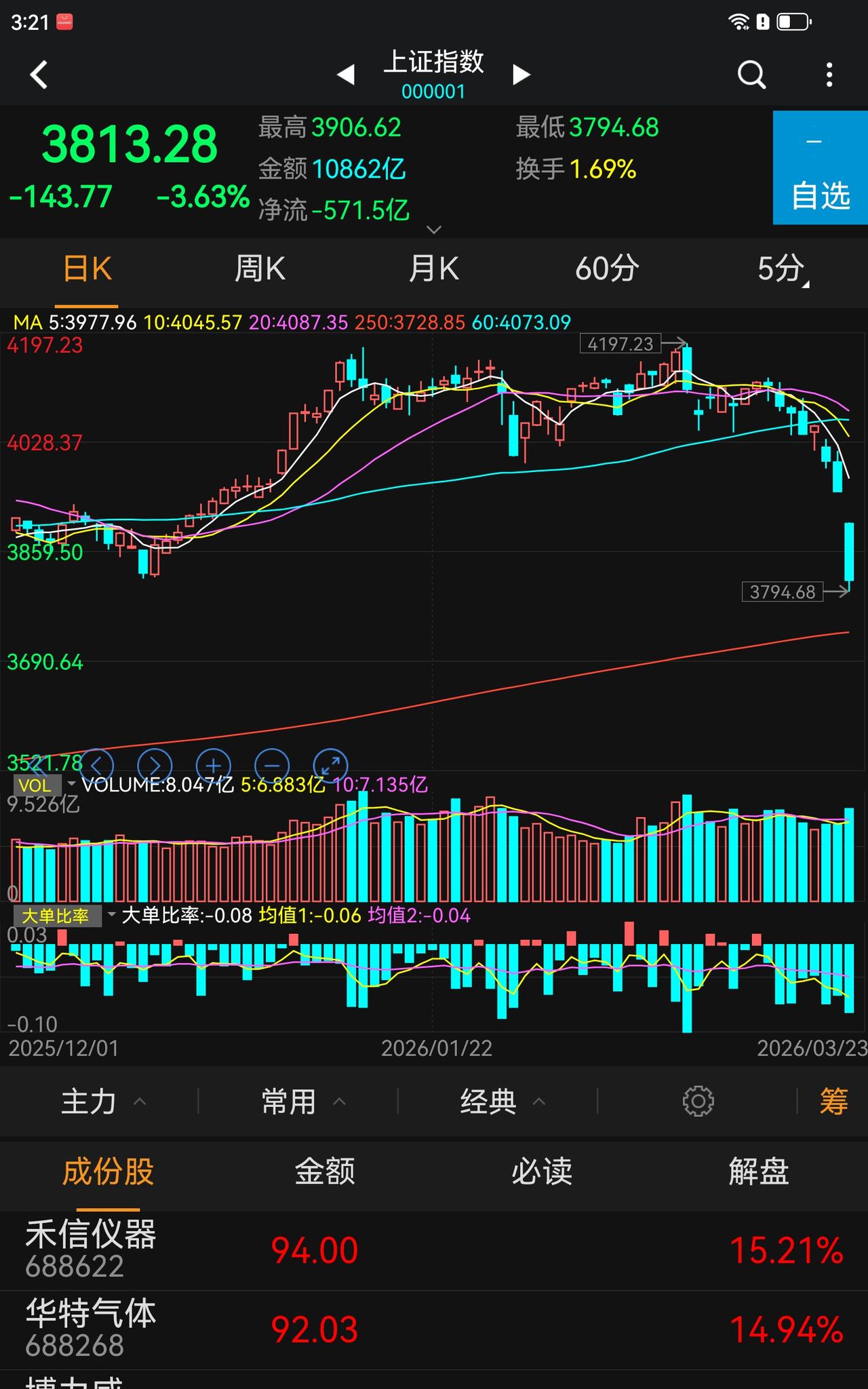Switch to the 周K weekly chart tab
This screenshot has height=1389, width=868.
[260, 269]
